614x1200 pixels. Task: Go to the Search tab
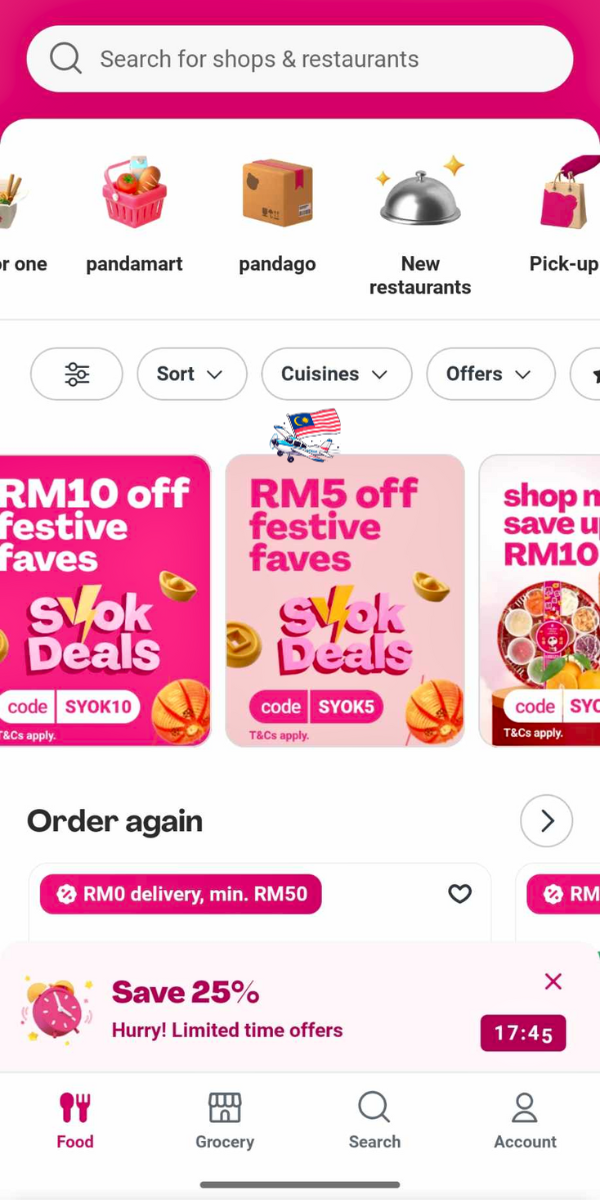[x=374, y=1120]
